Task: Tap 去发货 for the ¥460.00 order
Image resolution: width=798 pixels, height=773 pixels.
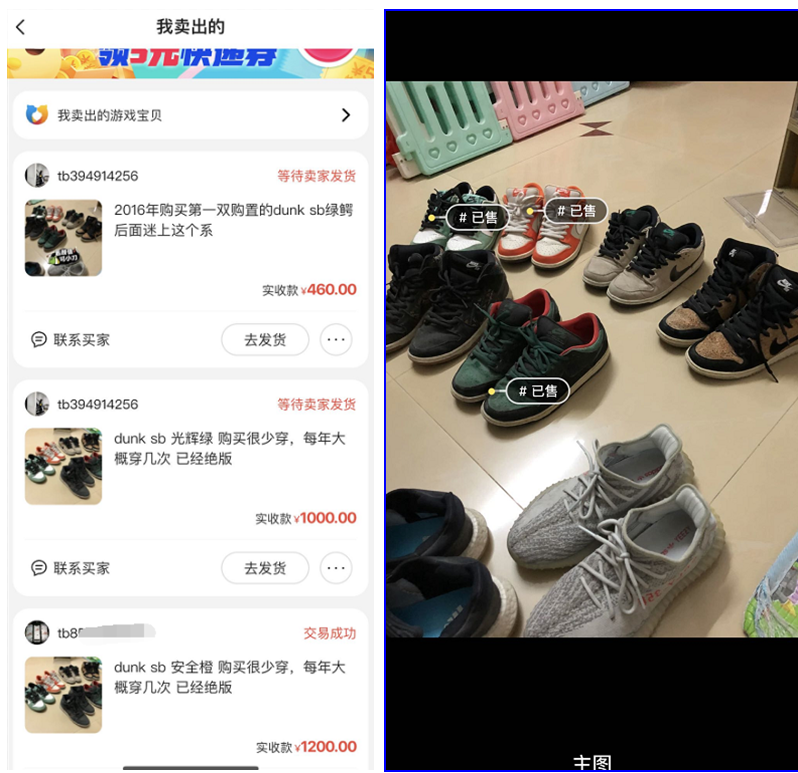Action: (x=265, y=340)
